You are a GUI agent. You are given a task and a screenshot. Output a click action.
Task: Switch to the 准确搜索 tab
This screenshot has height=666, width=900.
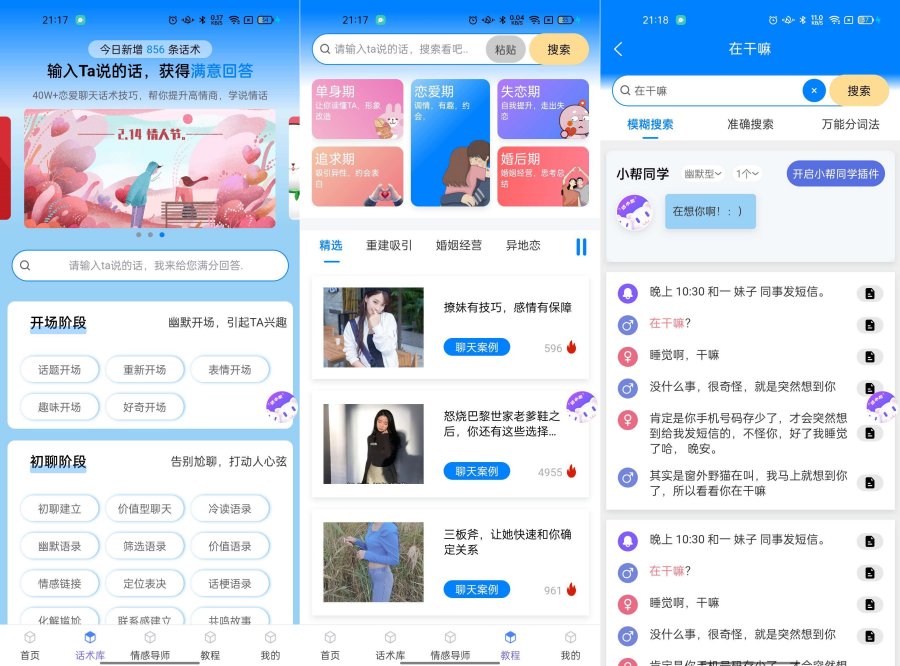750,124
